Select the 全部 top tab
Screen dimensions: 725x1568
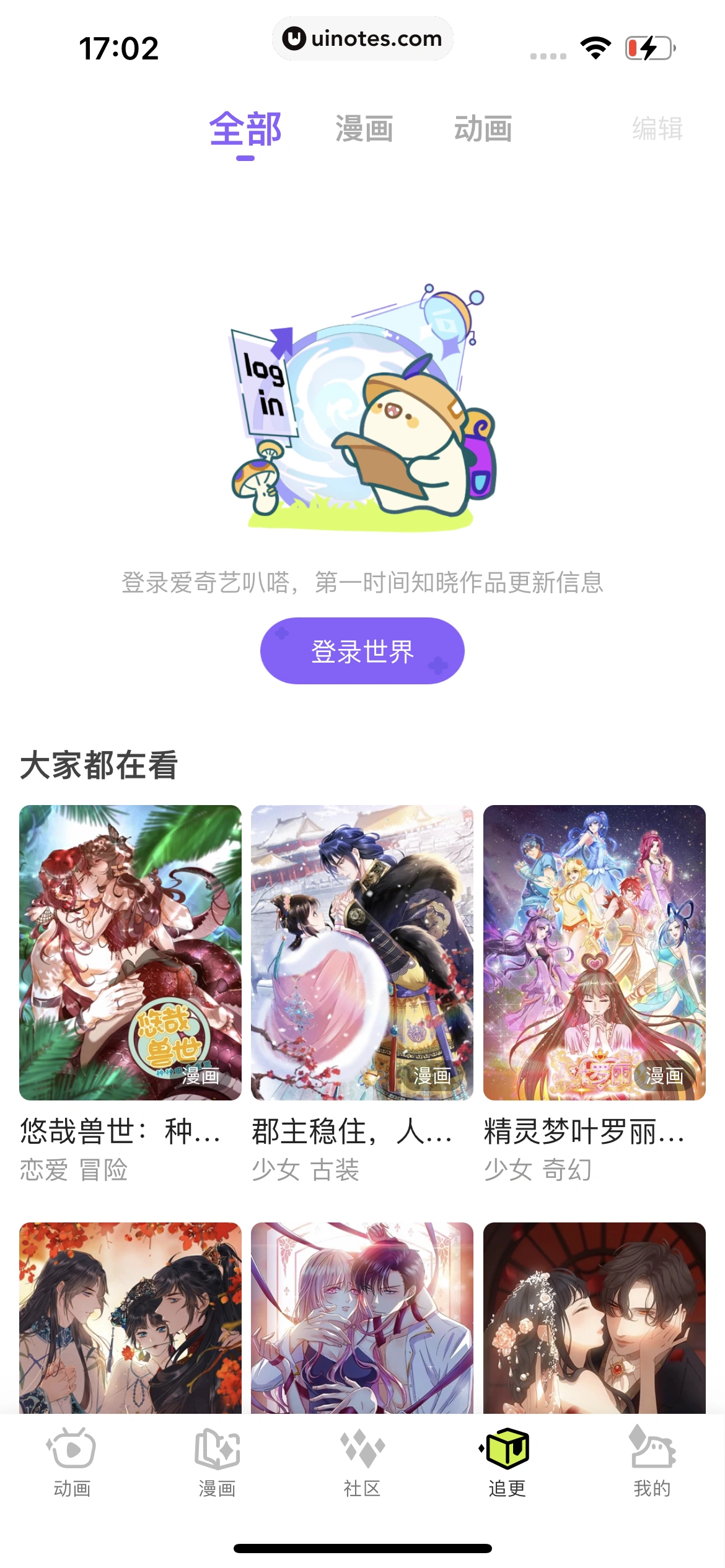click(x=245, y=129)
